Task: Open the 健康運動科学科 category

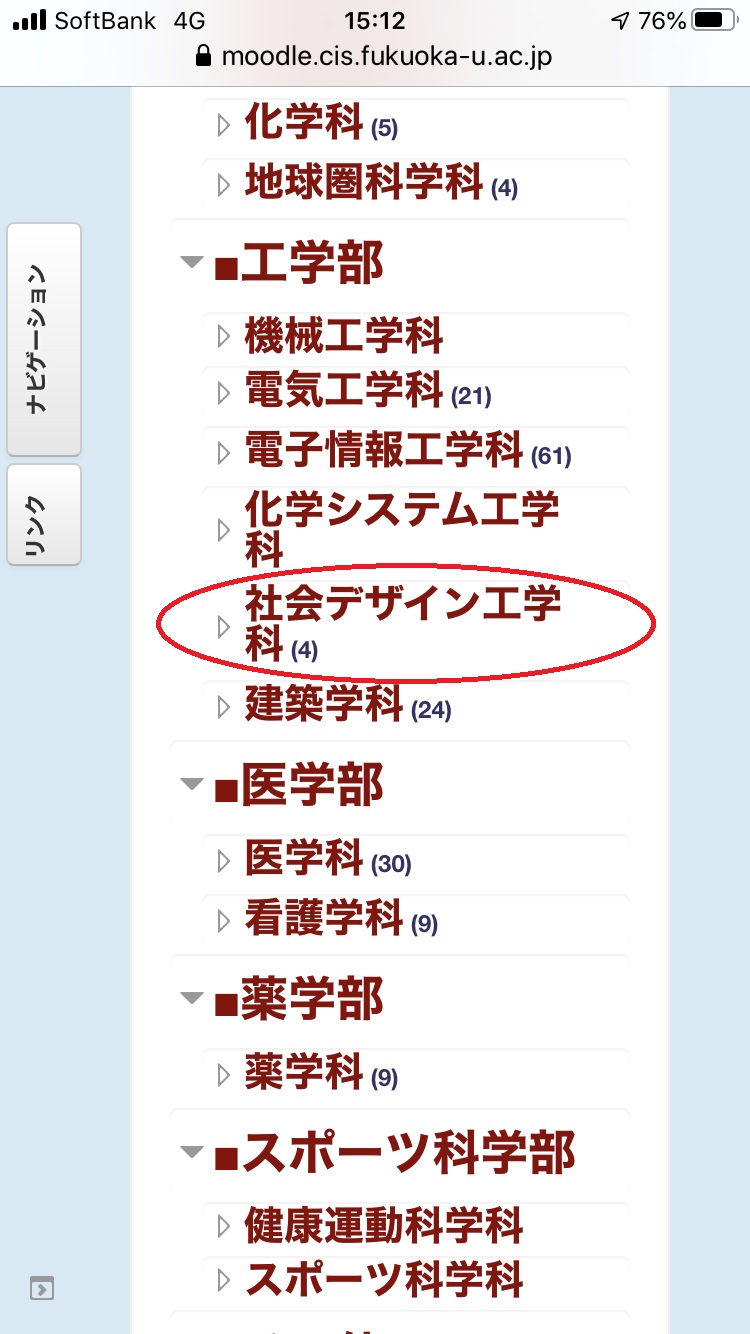Action: pyautogui.click(x=383, y=1226)
